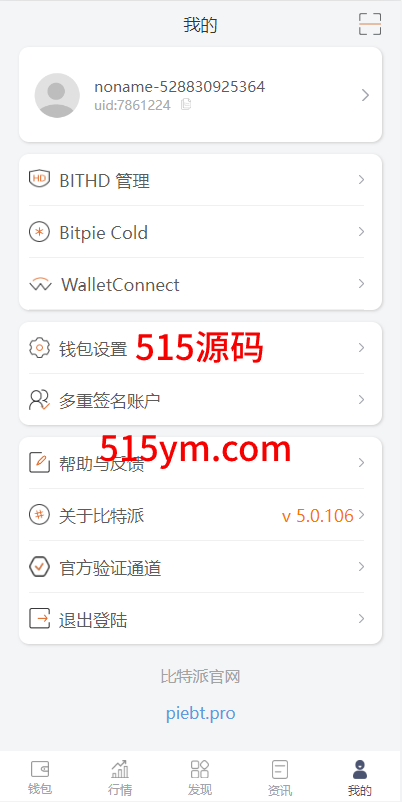Open Bitpie Cold
Viewport: 402px width, 802px height.
[200, 232]
